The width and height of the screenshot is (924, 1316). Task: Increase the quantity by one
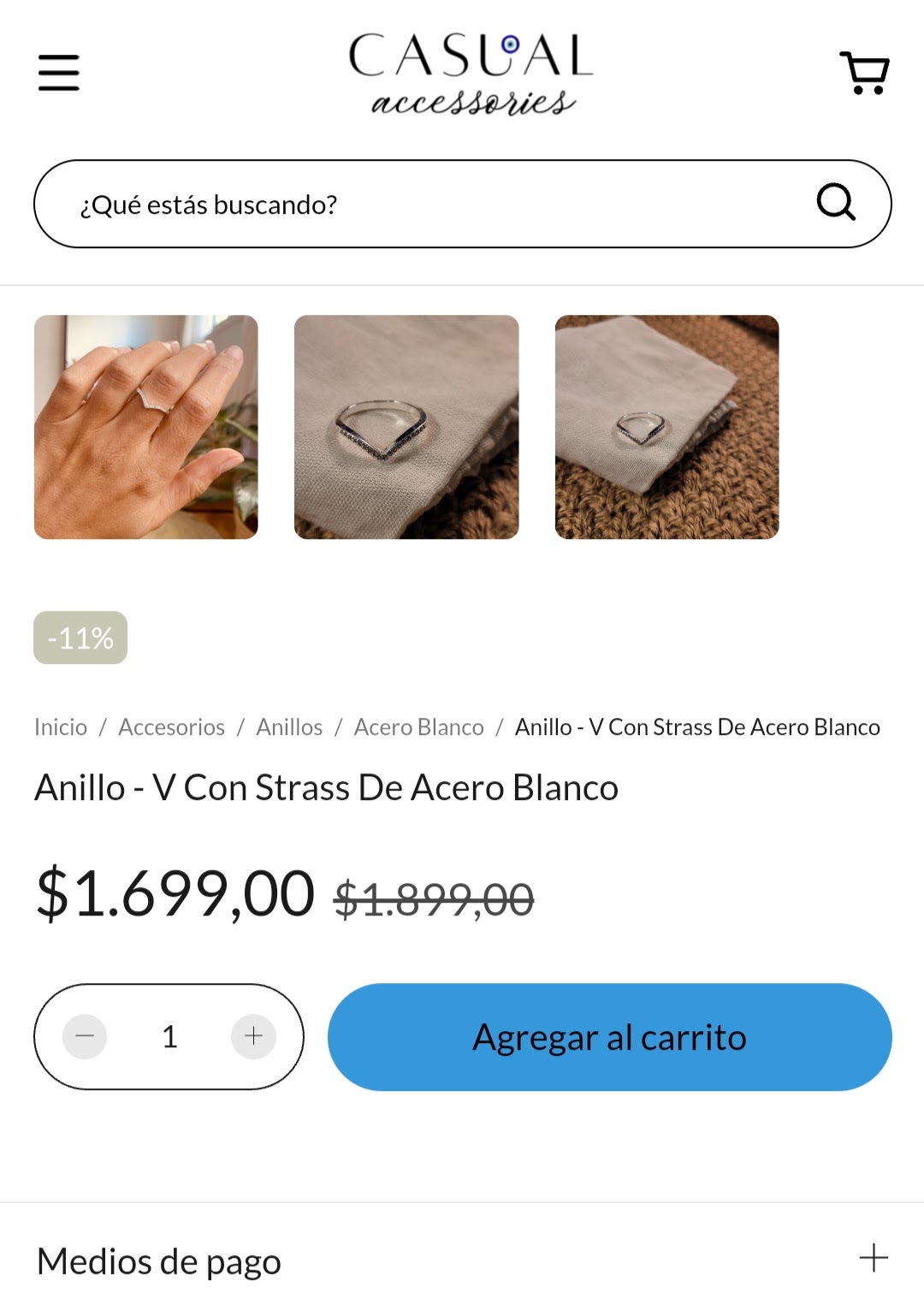(x=253, y=1036)
